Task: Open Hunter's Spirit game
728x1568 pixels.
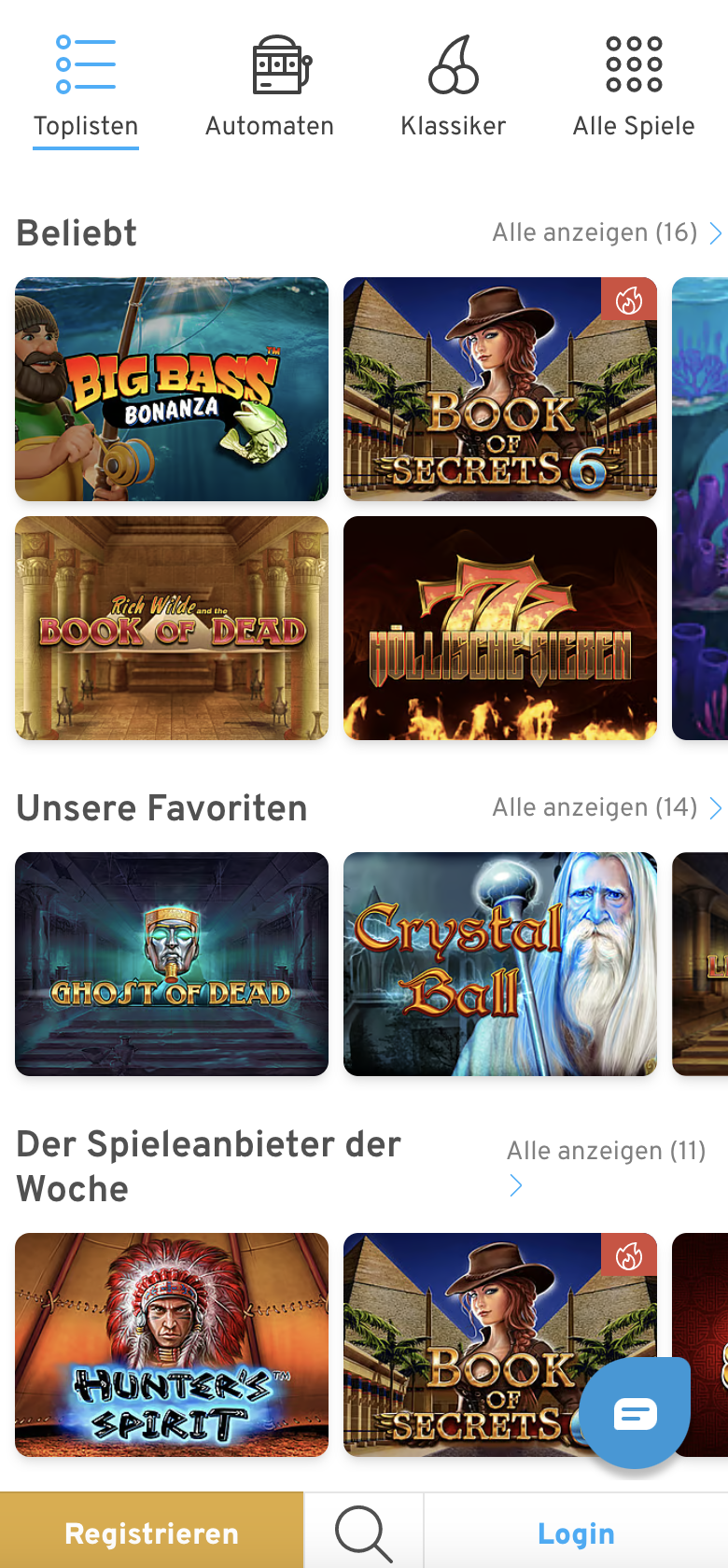Action: [172, 1345]
